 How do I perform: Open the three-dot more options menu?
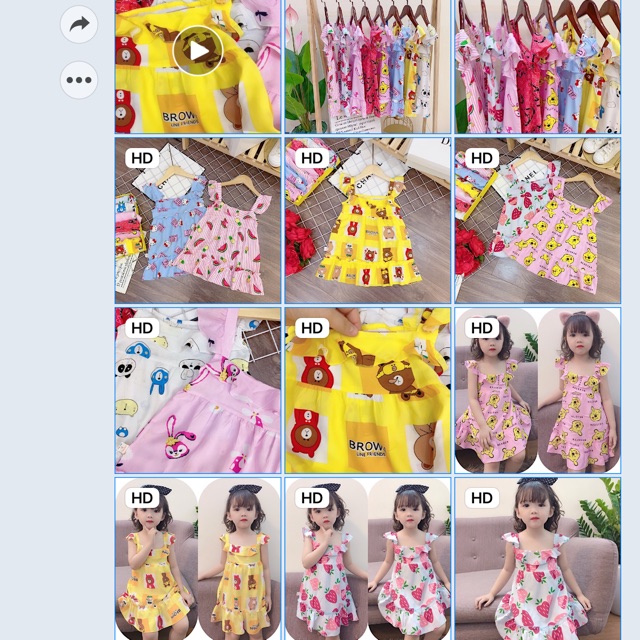point(79,80)
